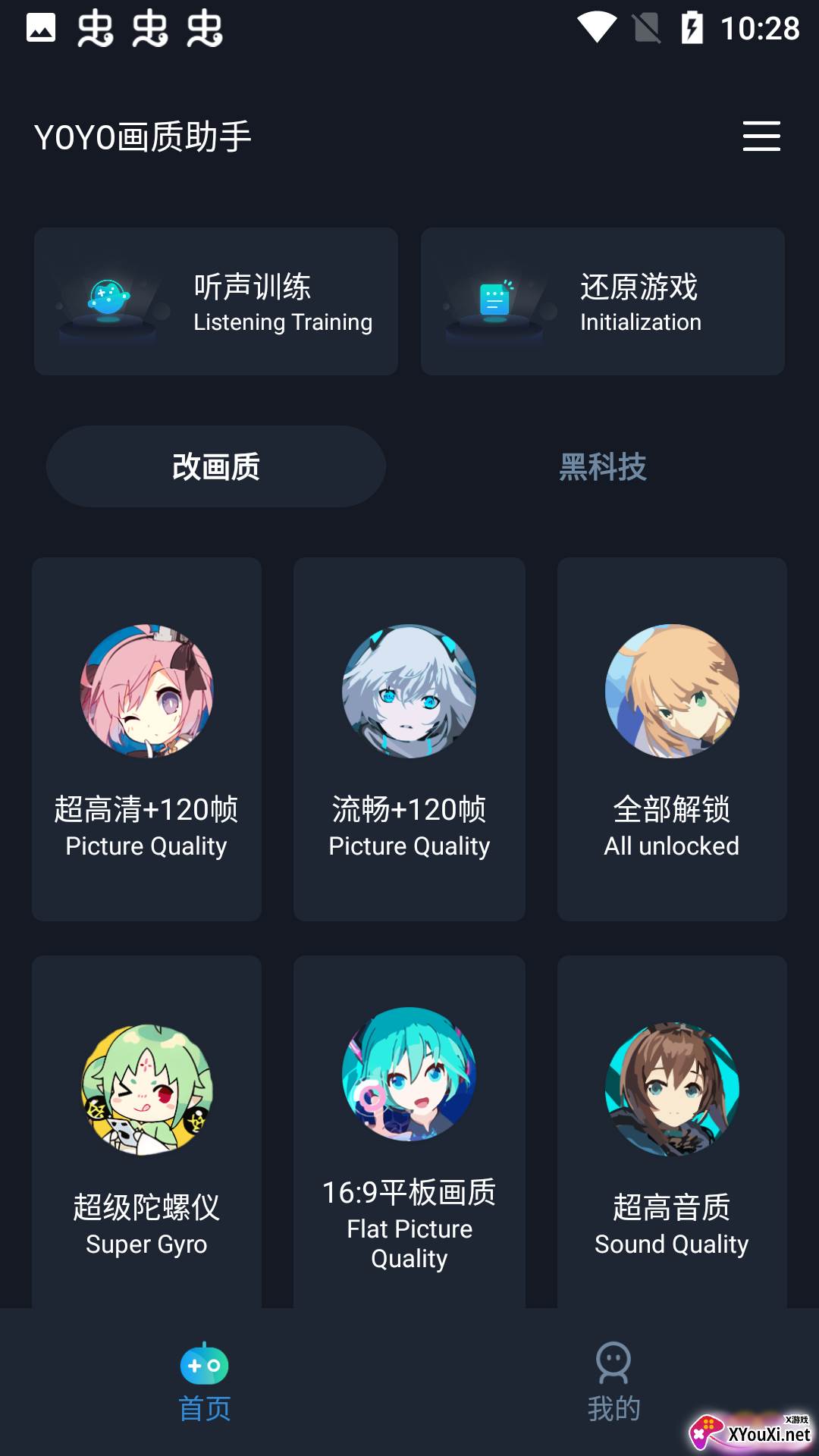
Task: Choose 流畅+120帧 Picture Quality option
Action: (x=409, y=739)
